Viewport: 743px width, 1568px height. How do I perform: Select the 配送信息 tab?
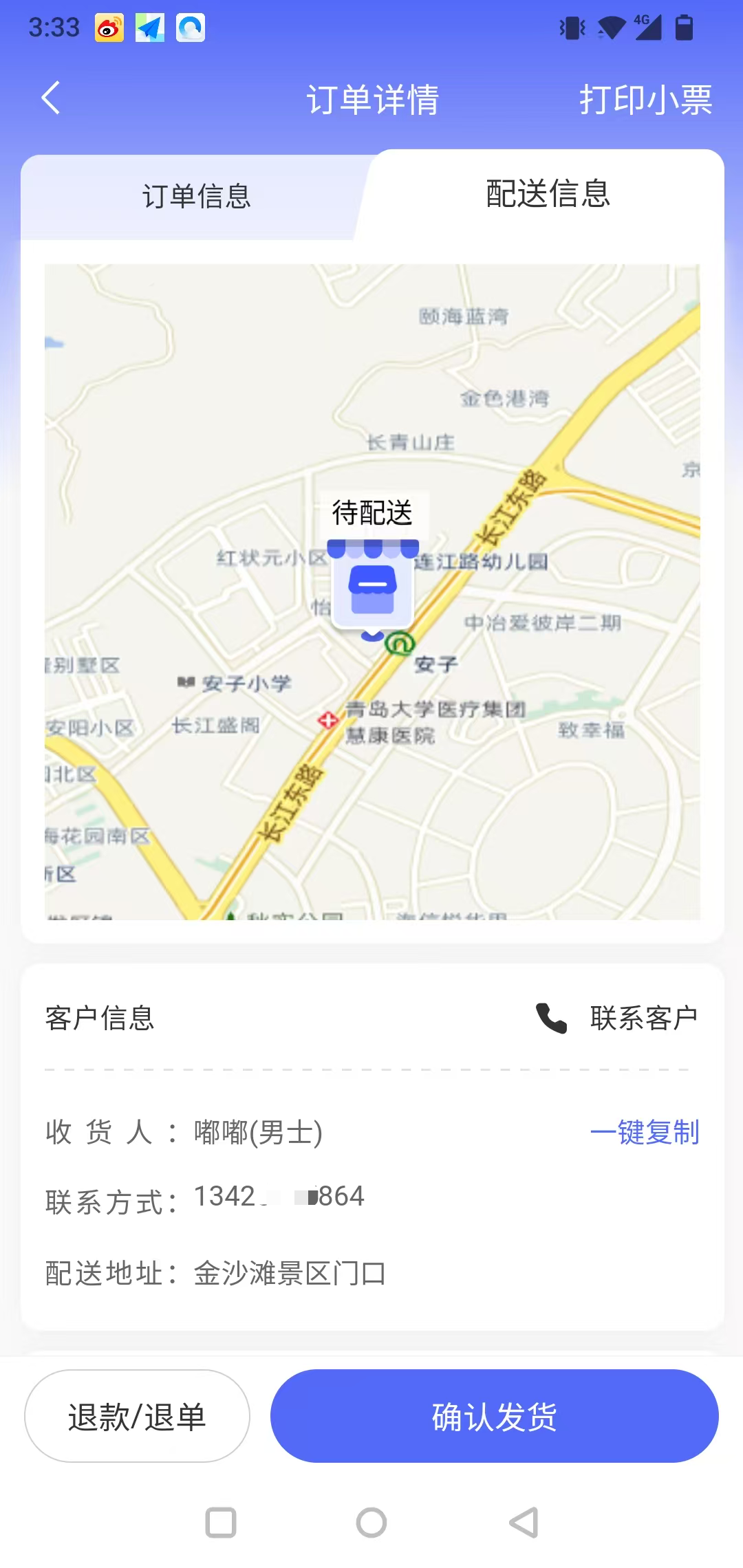tap(548, 194)
